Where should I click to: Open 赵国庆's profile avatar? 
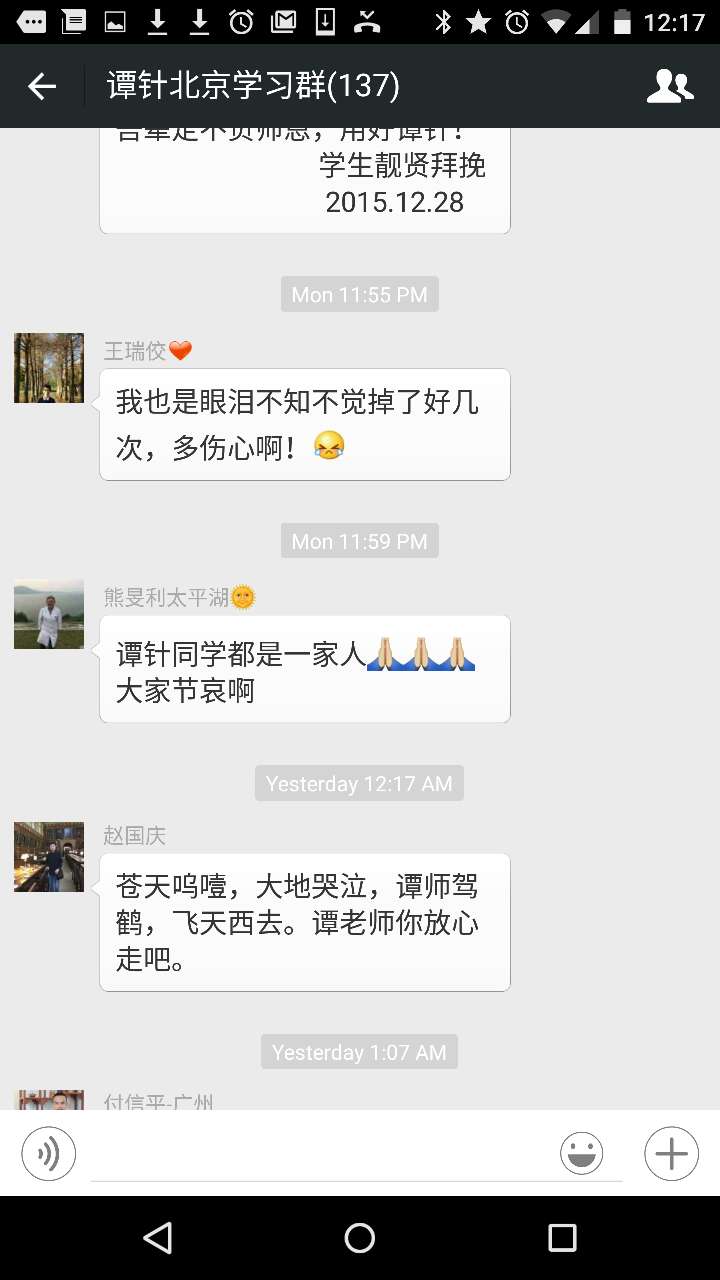(49, 857)
